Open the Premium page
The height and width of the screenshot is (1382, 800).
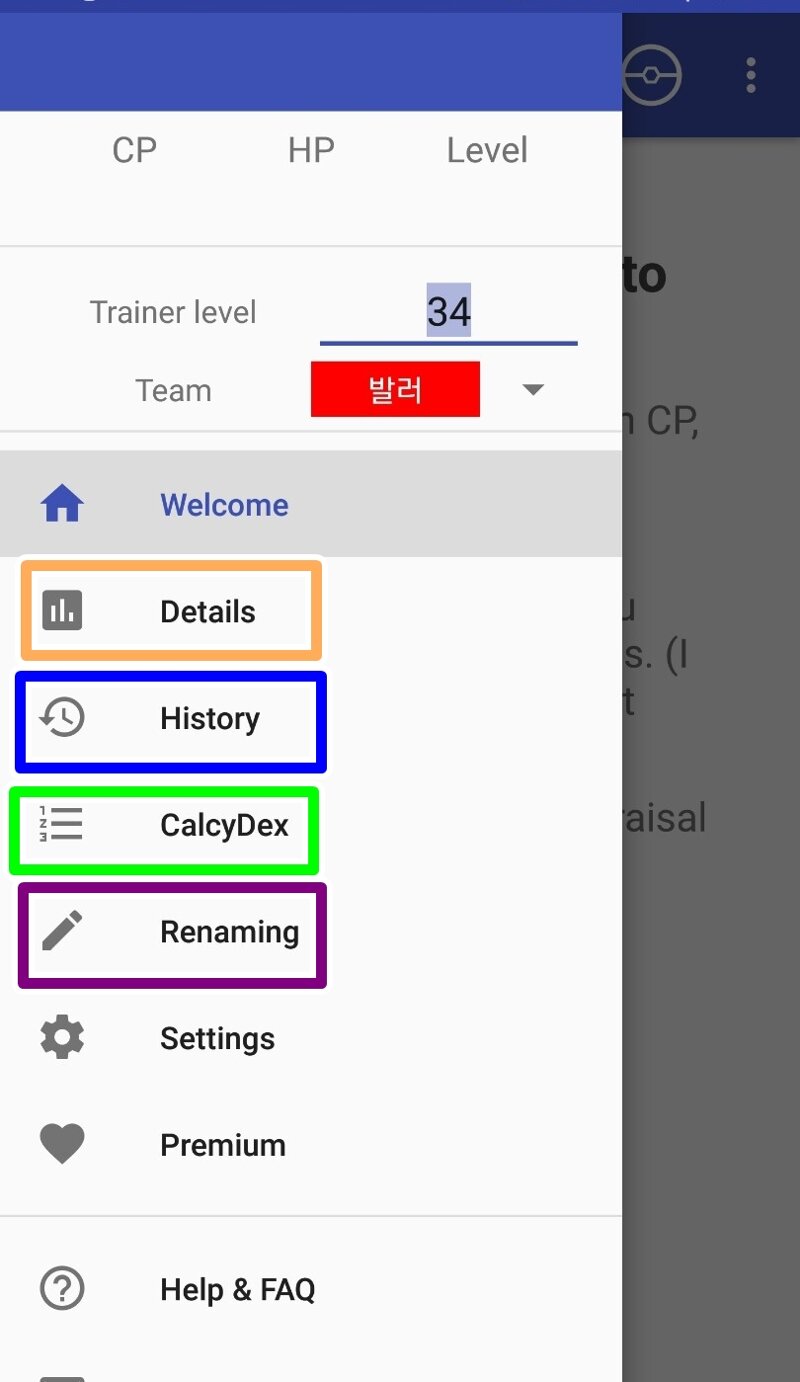point(310,1145)
